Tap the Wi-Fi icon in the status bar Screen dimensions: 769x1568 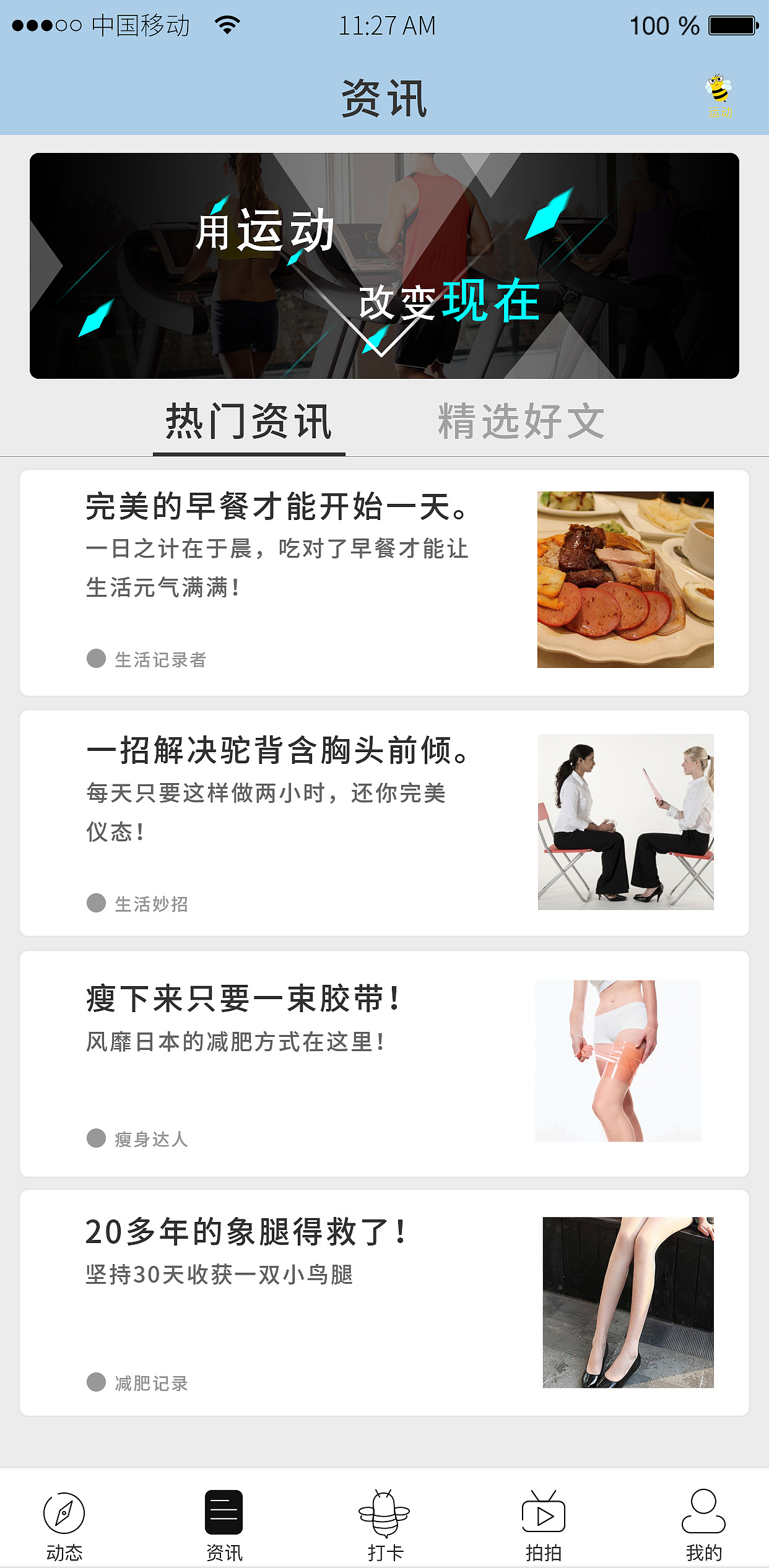[x=227, y=25]
